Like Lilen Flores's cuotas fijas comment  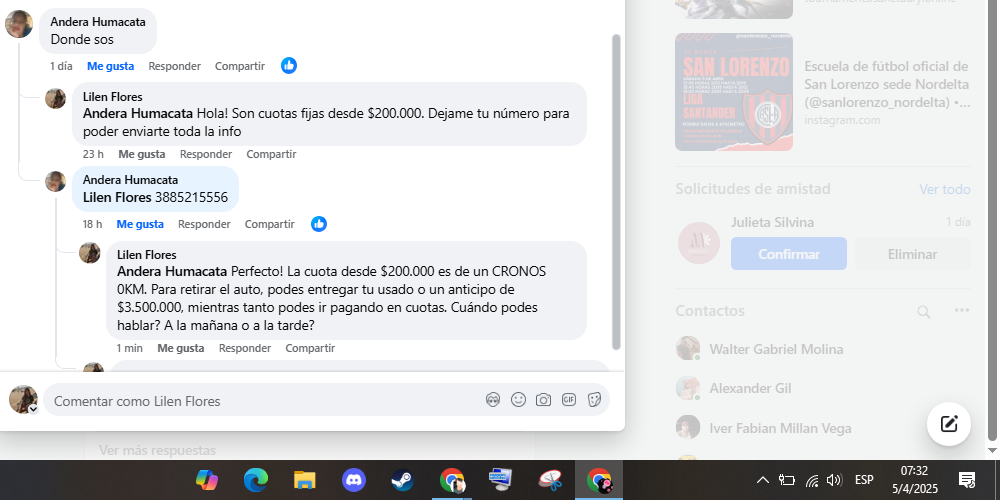(141, 154)
